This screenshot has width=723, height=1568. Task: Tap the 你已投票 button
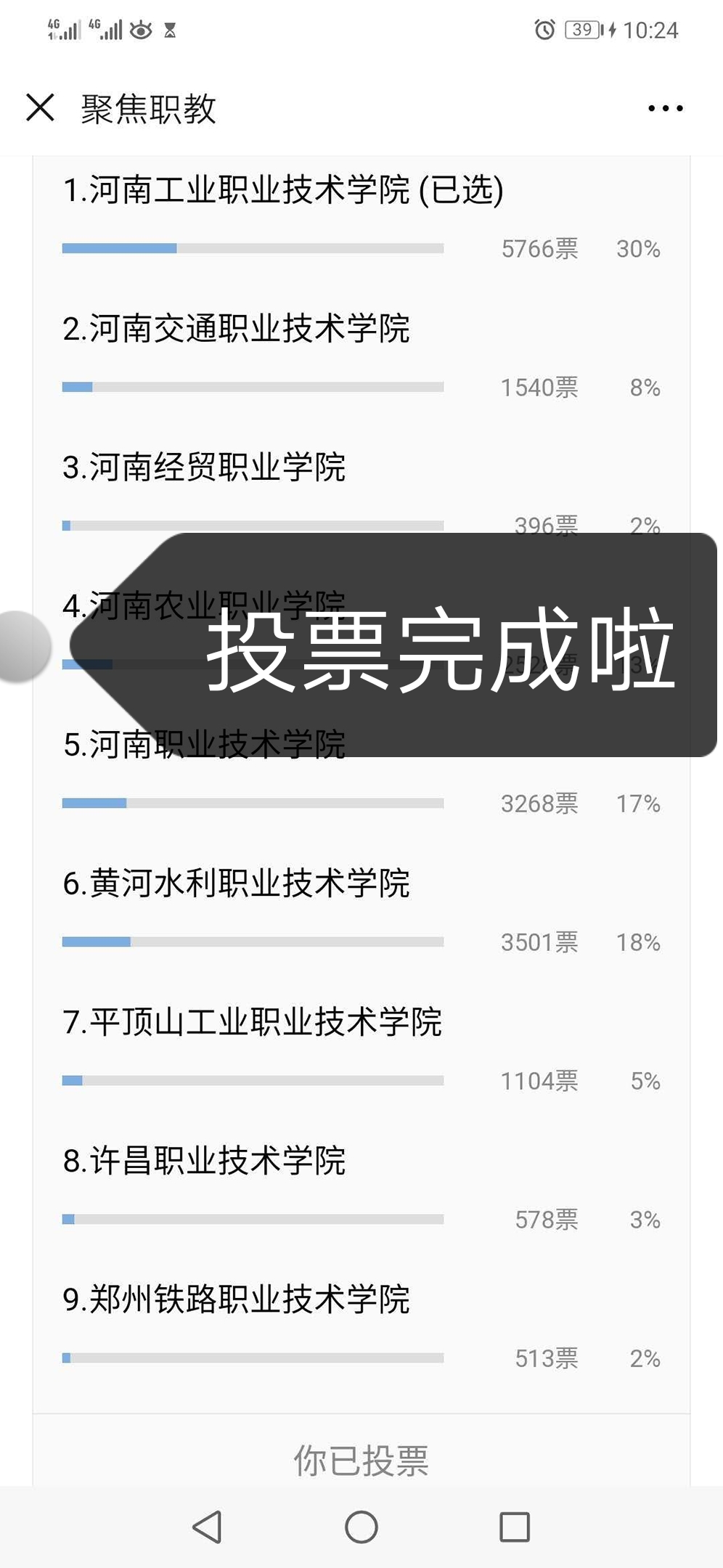point(361,1460)
